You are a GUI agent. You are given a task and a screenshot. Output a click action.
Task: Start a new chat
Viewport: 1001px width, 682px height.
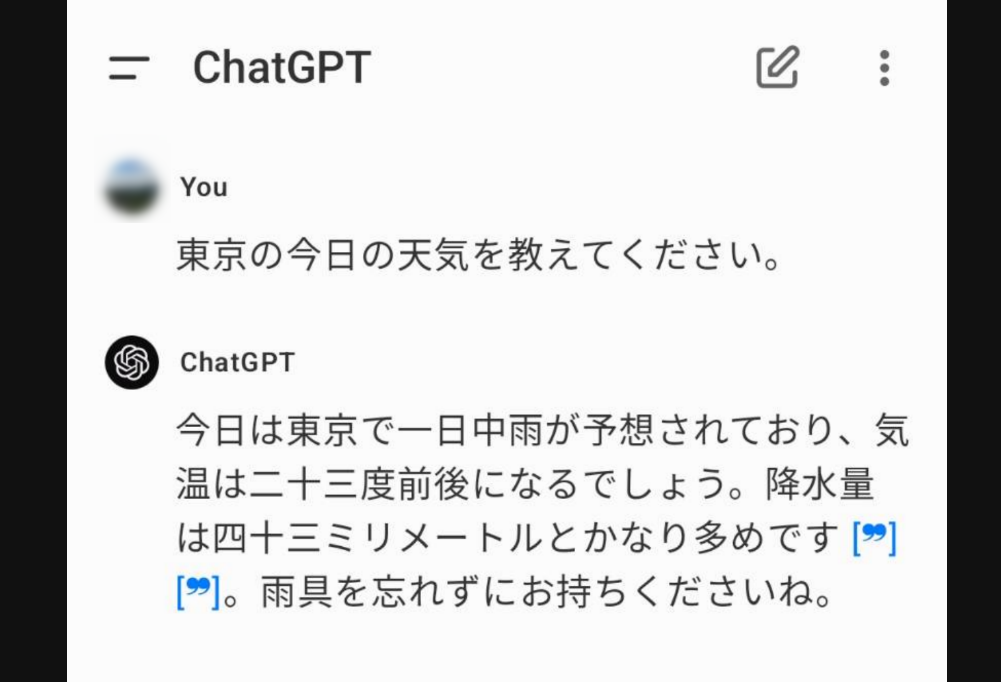coord(777,67)
